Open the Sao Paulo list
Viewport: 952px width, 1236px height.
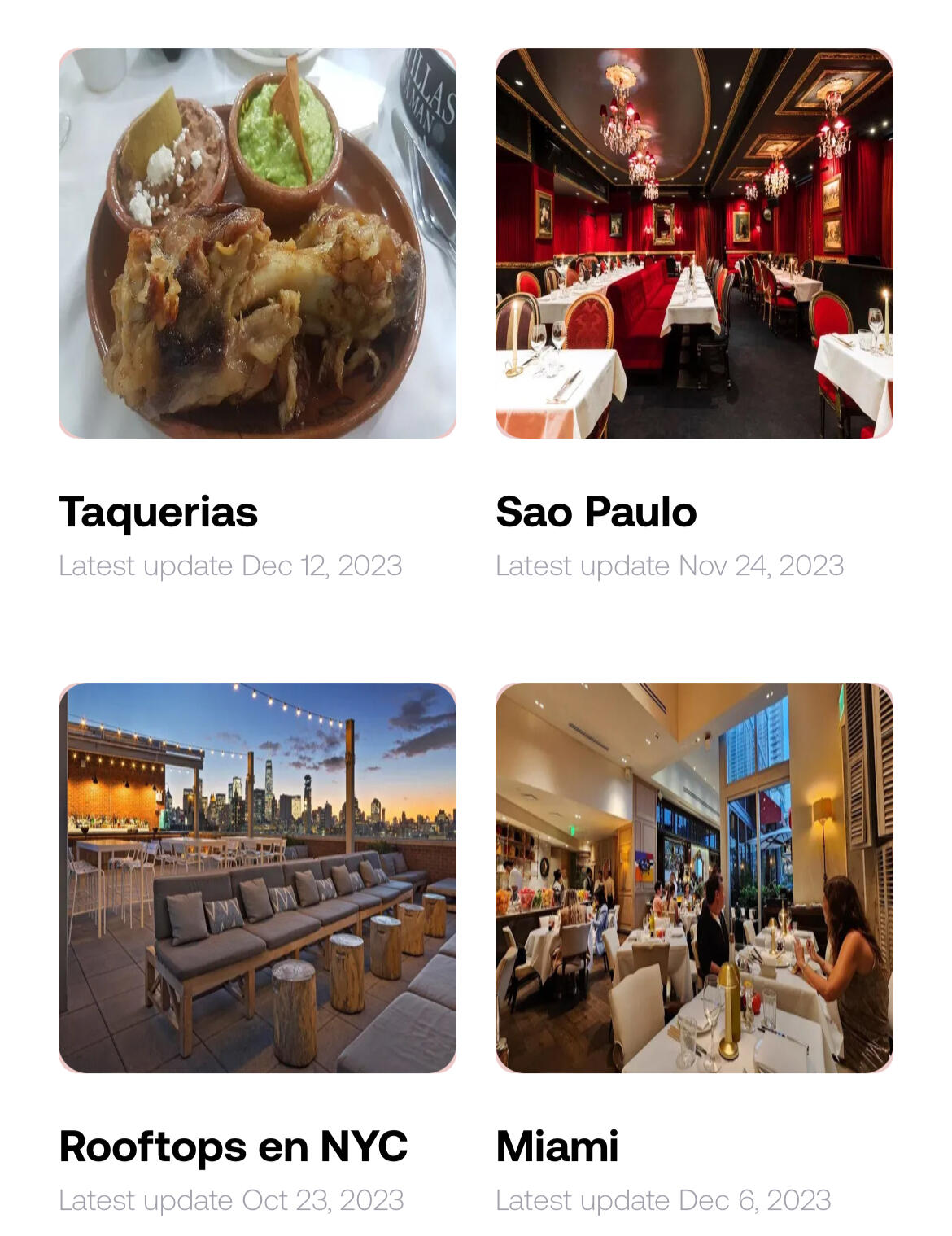click(x=694, y=244)
